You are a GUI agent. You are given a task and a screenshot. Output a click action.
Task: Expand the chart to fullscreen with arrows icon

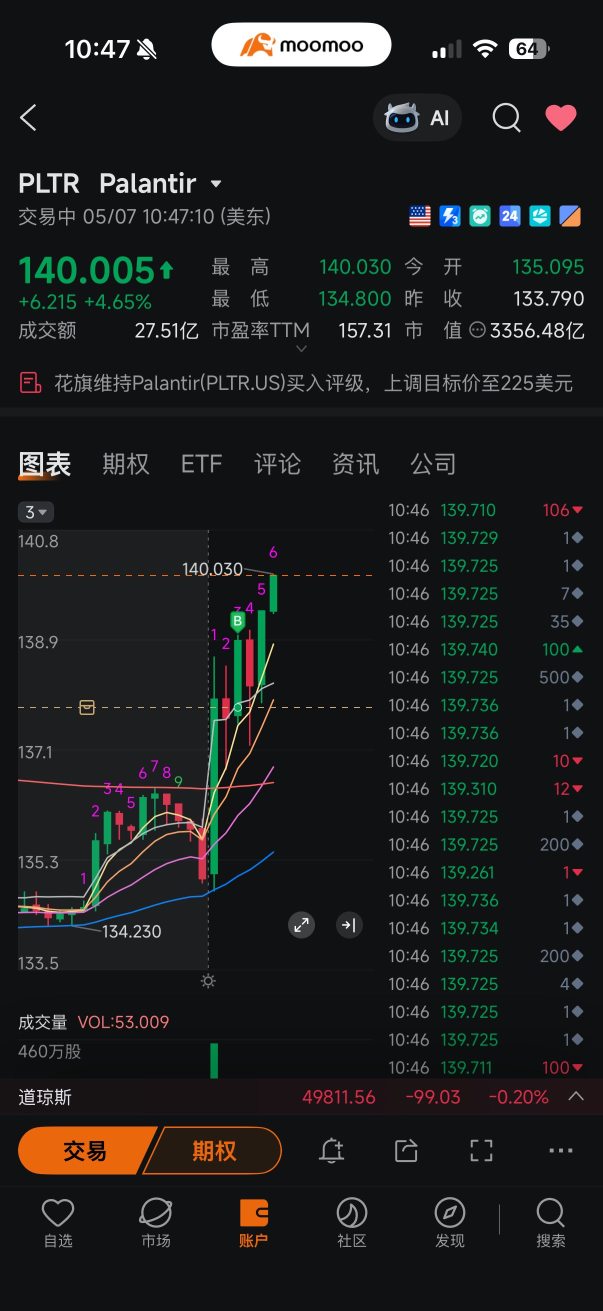[302, 925]
